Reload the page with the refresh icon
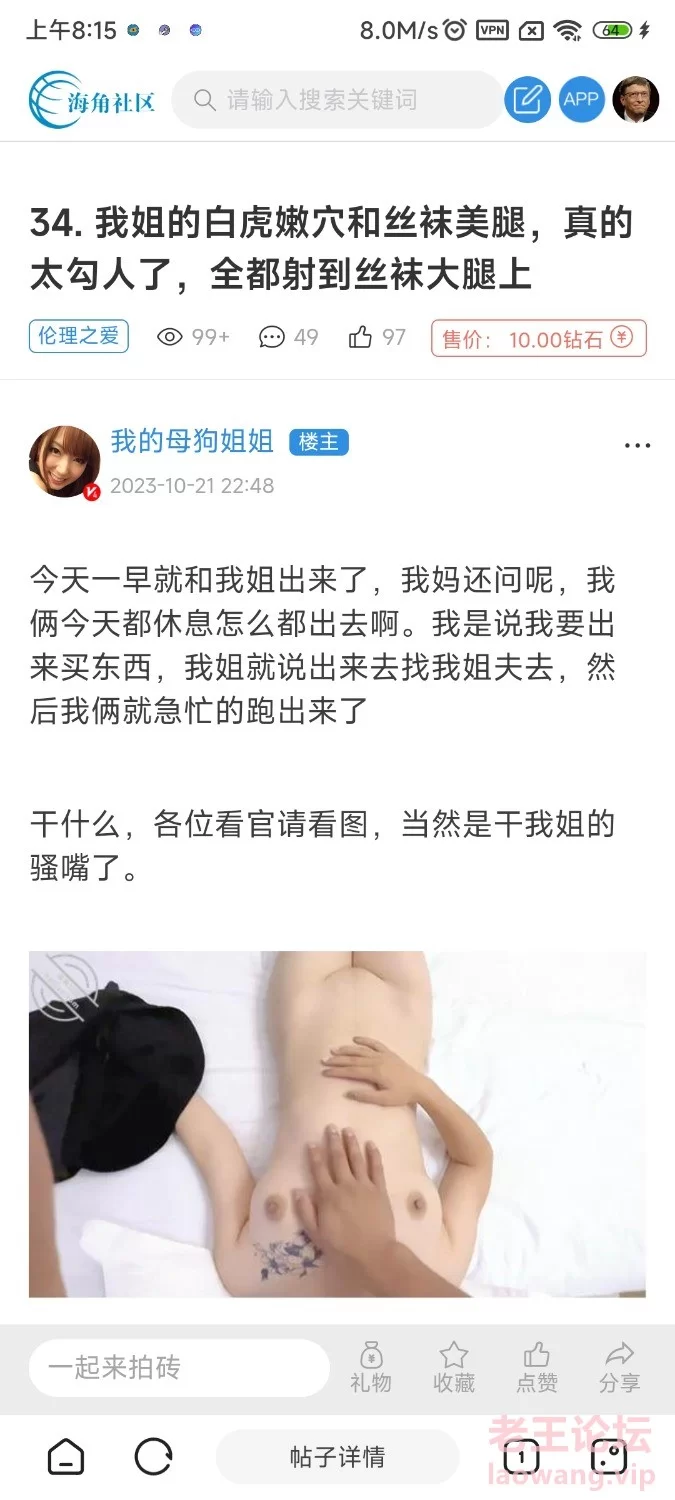This screenshot has height=1500, width=675. click(153, 1457)
